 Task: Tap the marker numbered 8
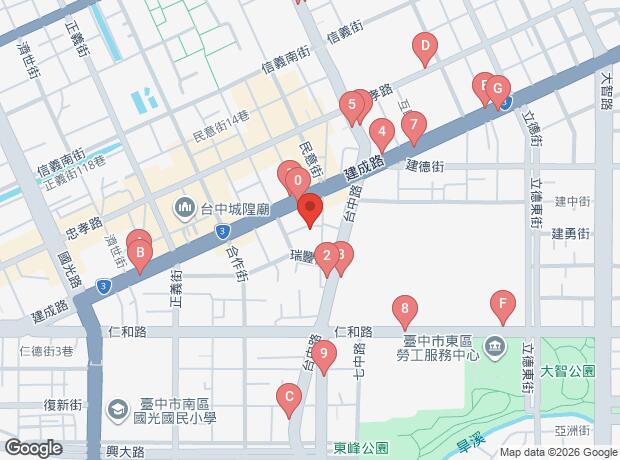404,308
